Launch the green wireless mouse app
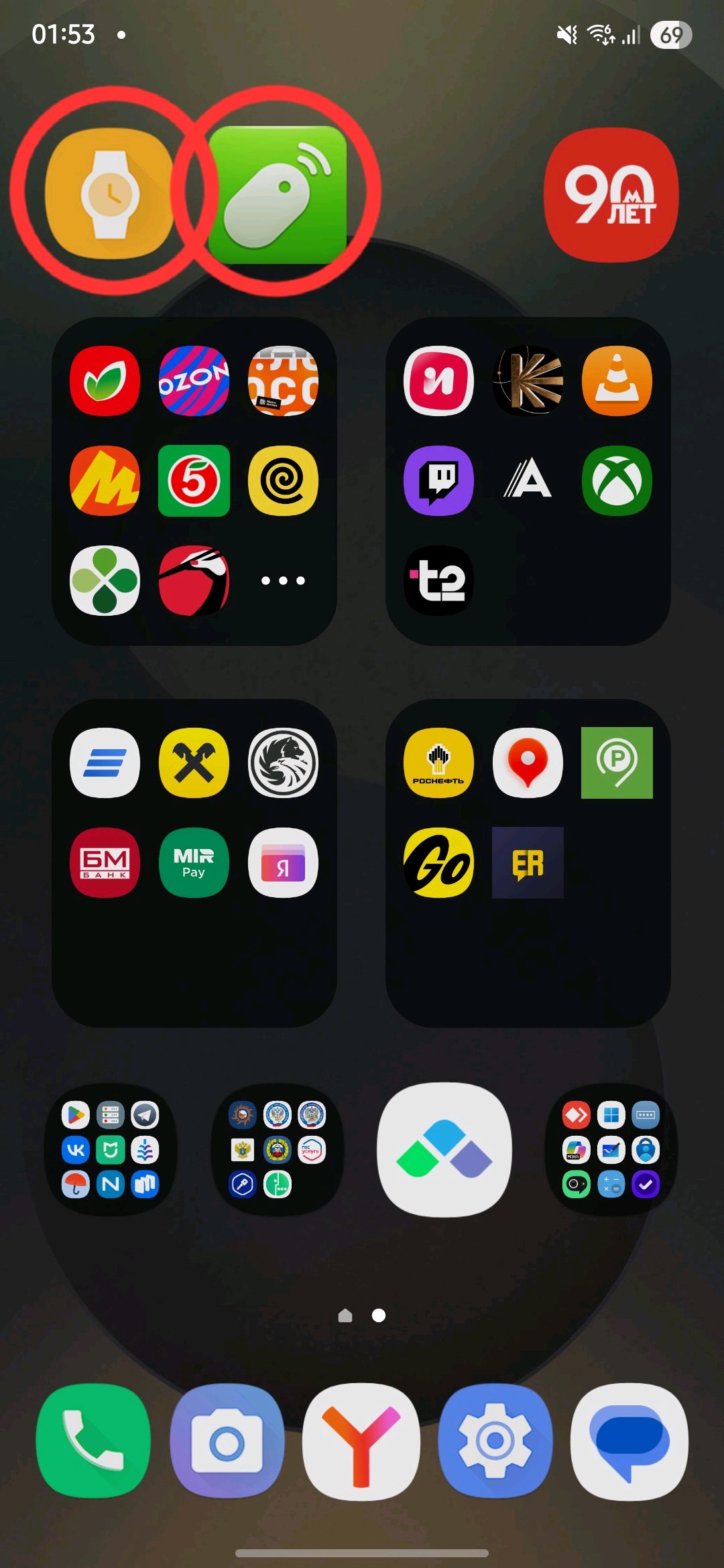Image resolution: width=724 pixels, height=1568 pixels. [x=278, y=194]
